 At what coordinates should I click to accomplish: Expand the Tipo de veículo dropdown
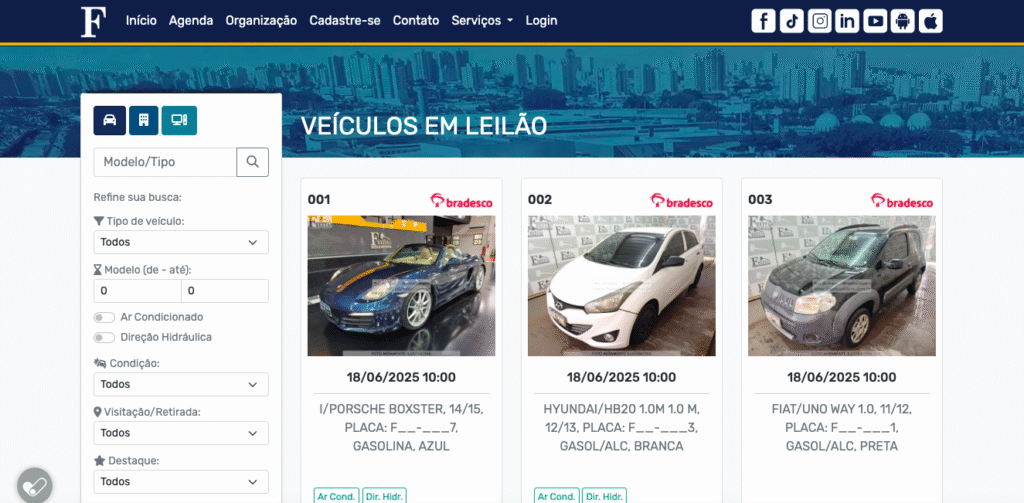pos(181,242)
